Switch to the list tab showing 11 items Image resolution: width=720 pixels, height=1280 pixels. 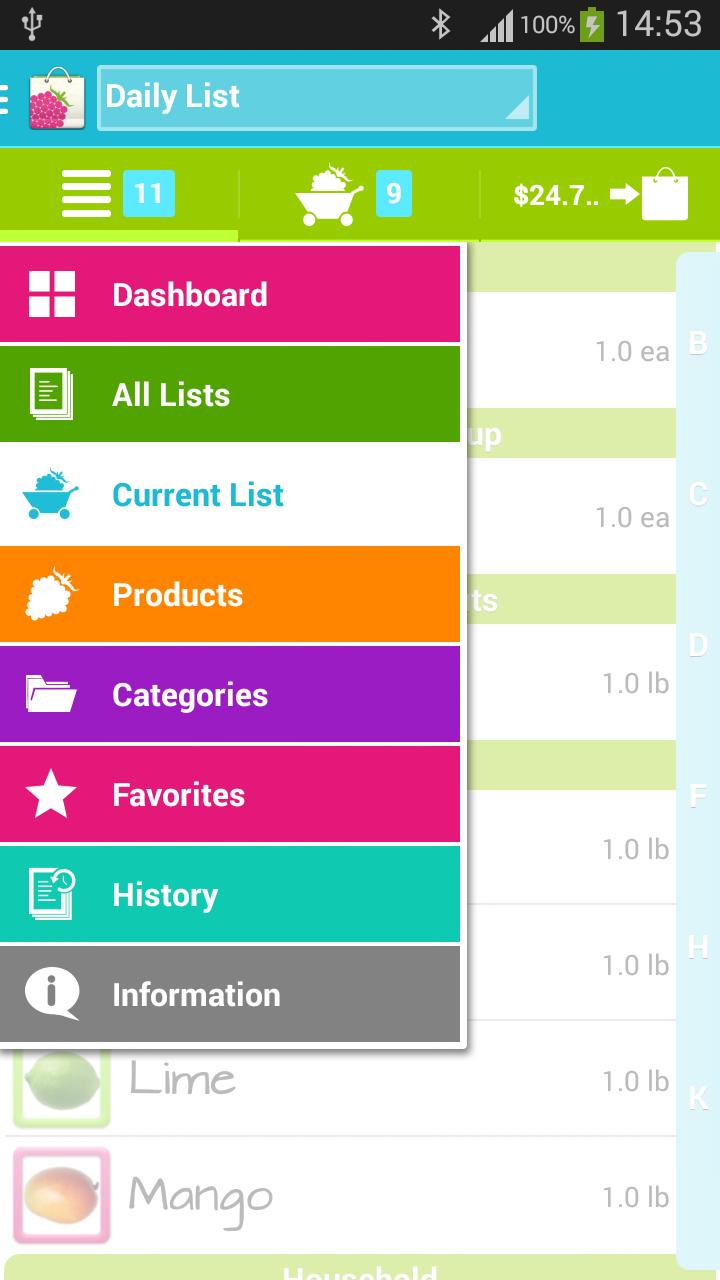(x=118, y=194)
